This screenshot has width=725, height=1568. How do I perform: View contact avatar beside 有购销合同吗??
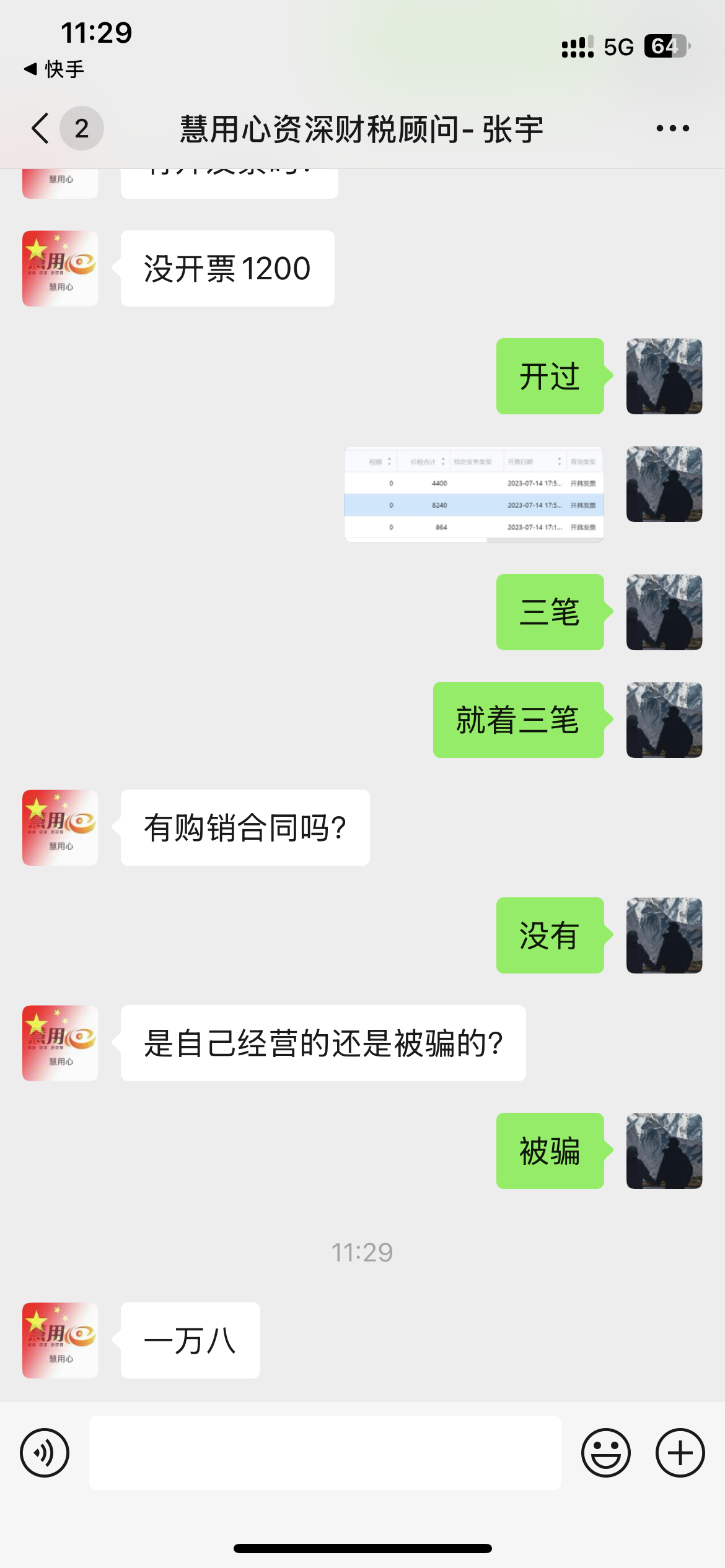pos(60,827)
